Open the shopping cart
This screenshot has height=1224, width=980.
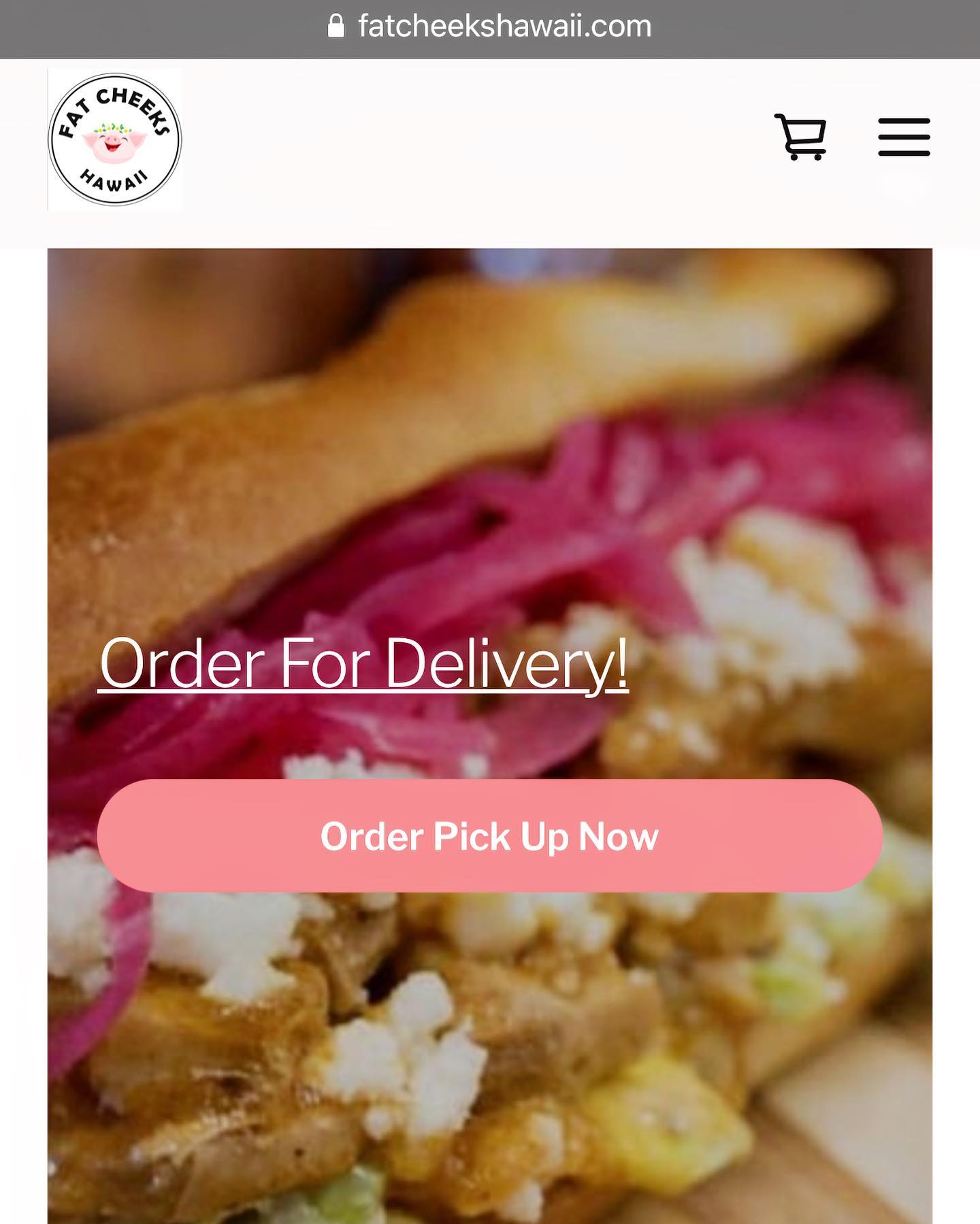click(801, 137)
